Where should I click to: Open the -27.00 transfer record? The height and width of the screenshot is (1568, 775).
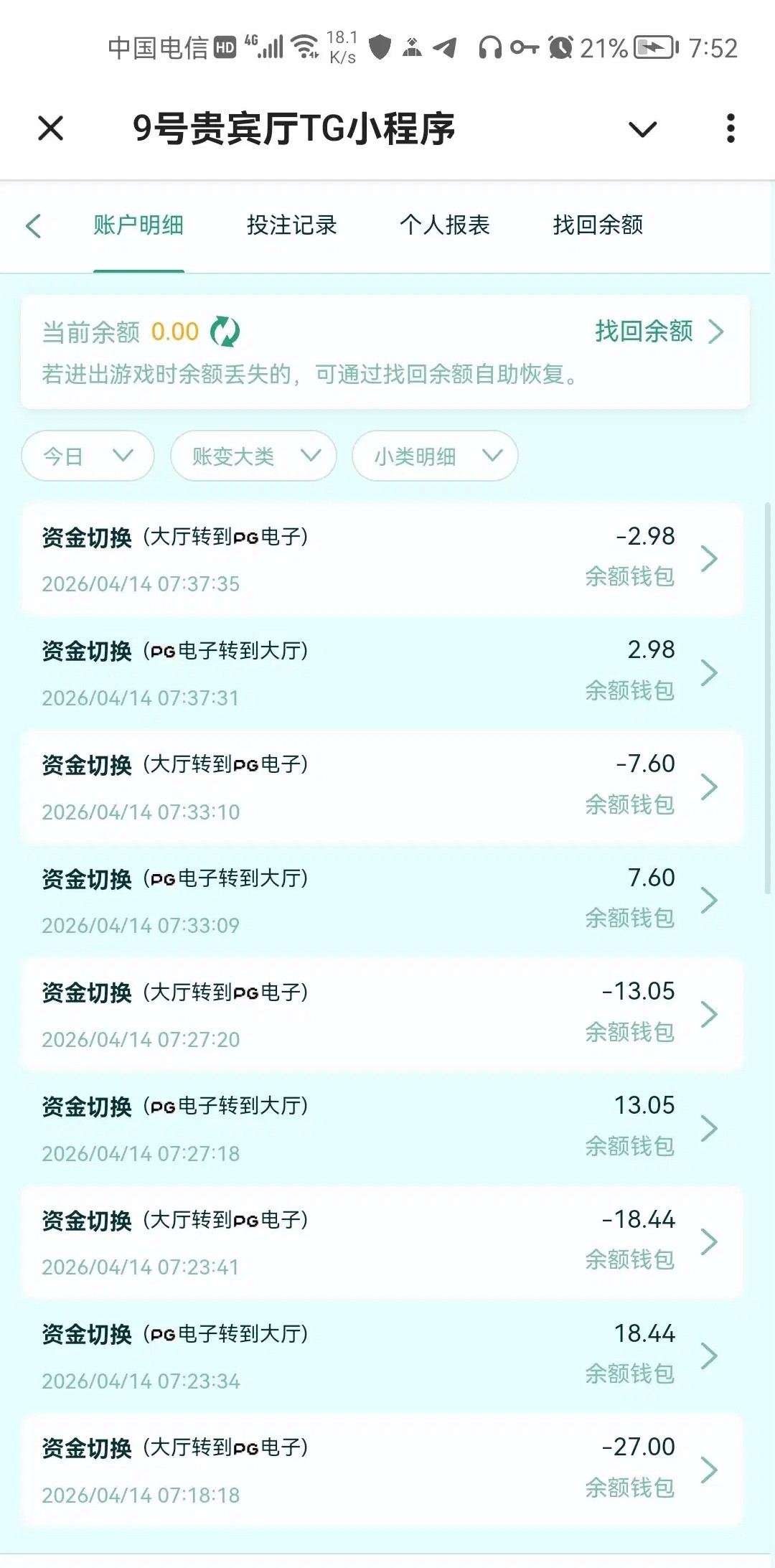(382, 1470)
